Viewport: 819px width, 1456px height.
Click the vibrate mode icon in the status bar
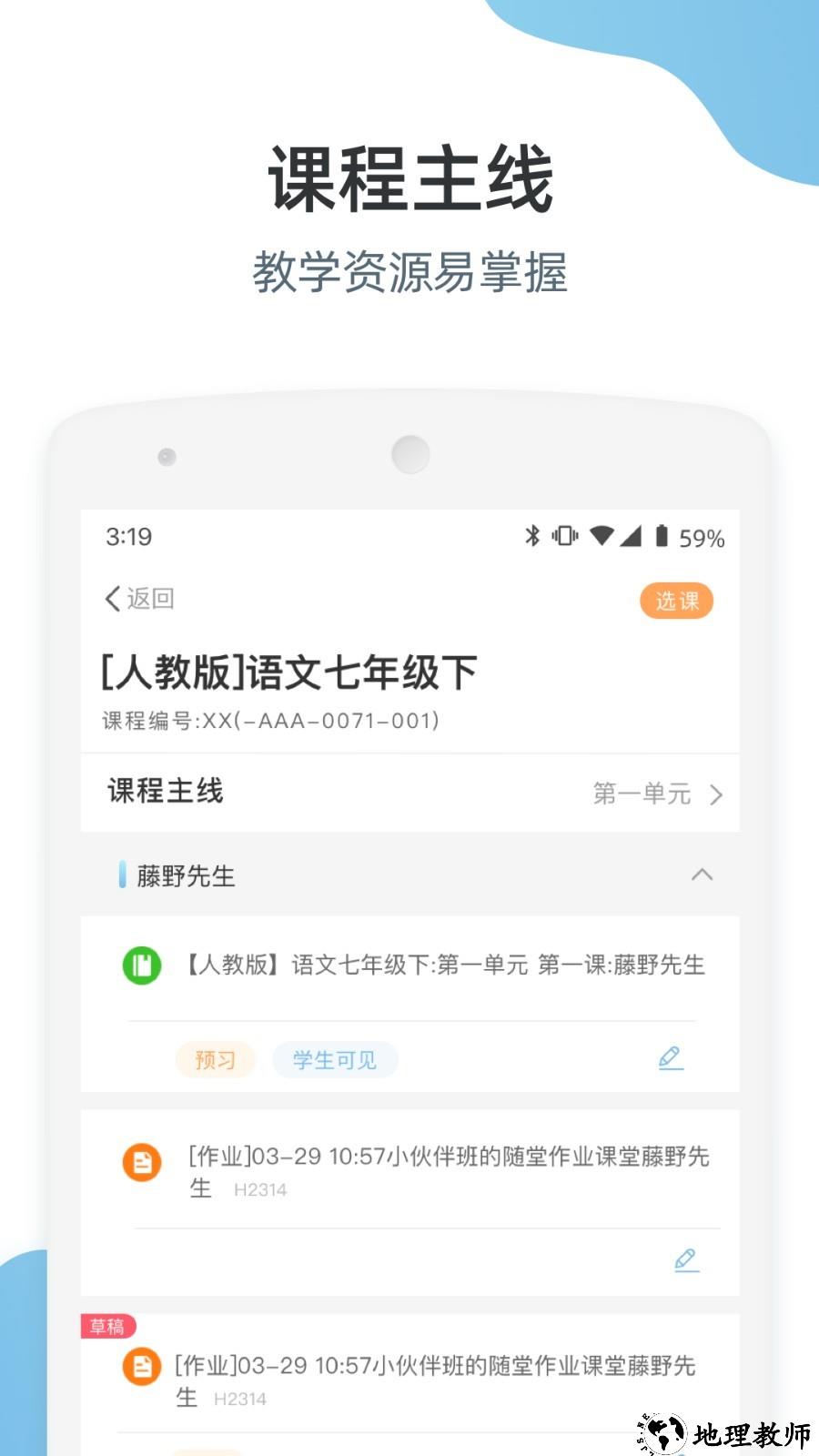click(x=565, y=538)
